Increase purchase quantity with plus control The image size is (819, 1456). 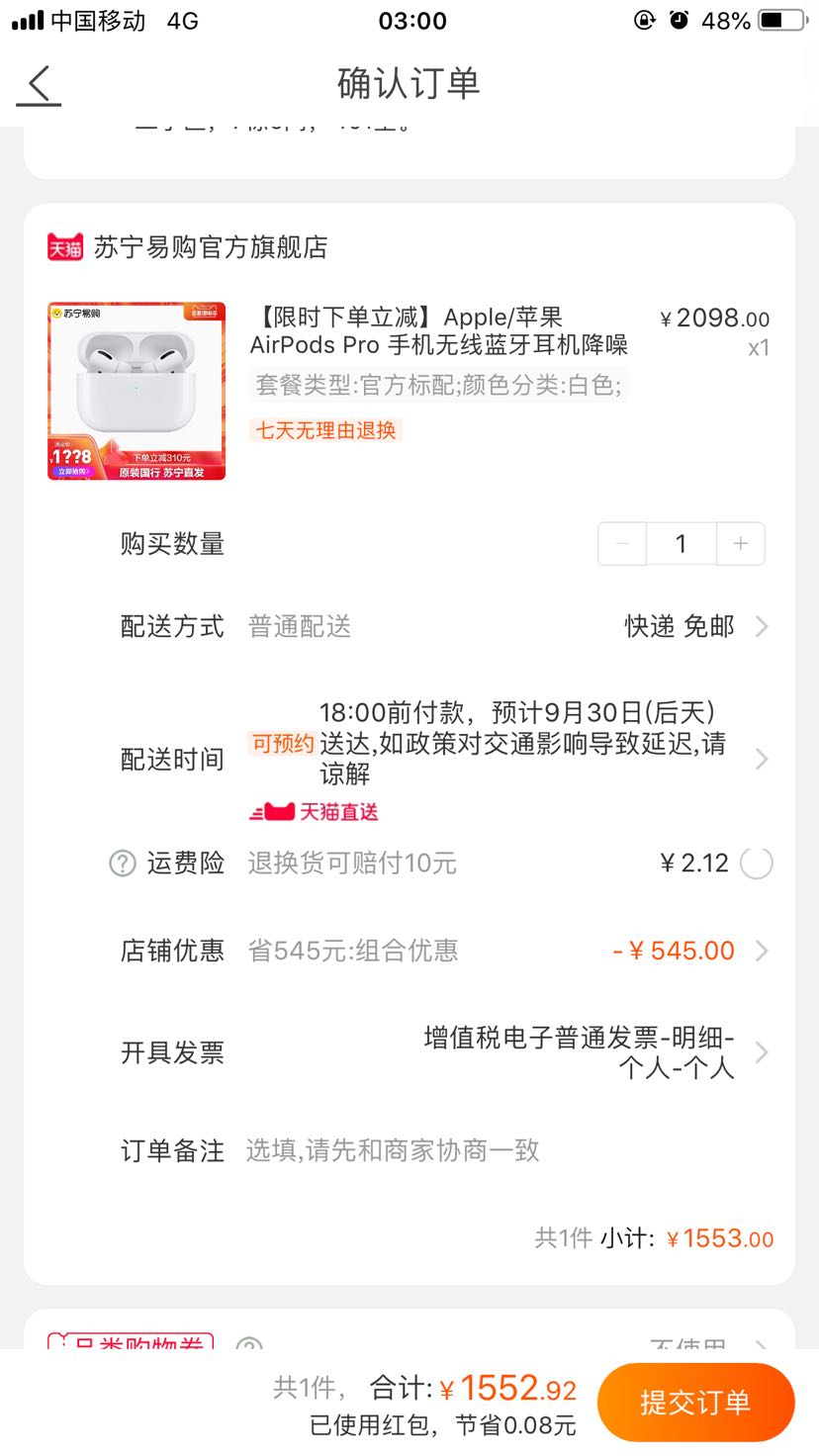pyautogui.click(x=740, y=543)
